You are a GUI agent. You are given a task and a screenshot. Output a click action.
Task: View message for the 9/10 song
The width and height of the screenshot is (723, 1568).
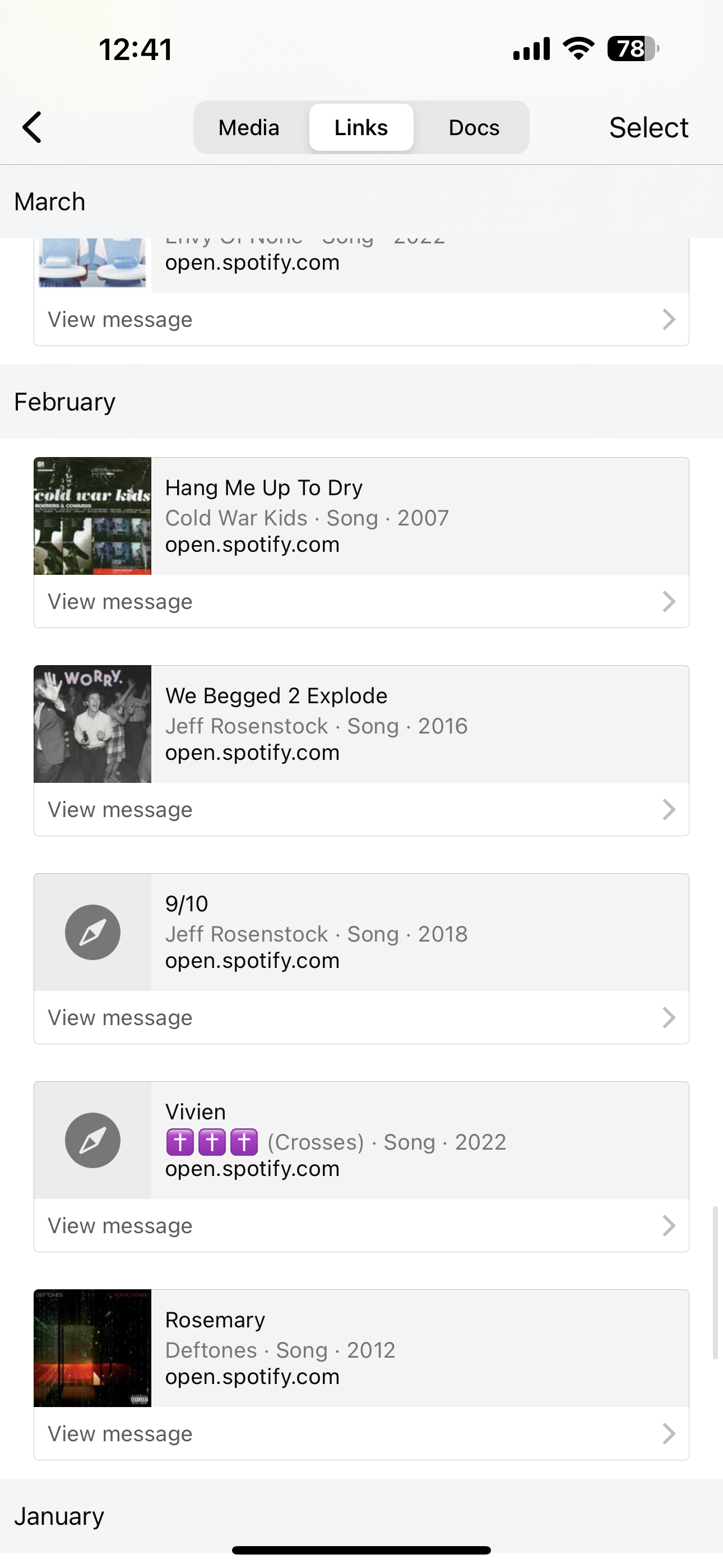(x=361, y=1018)
